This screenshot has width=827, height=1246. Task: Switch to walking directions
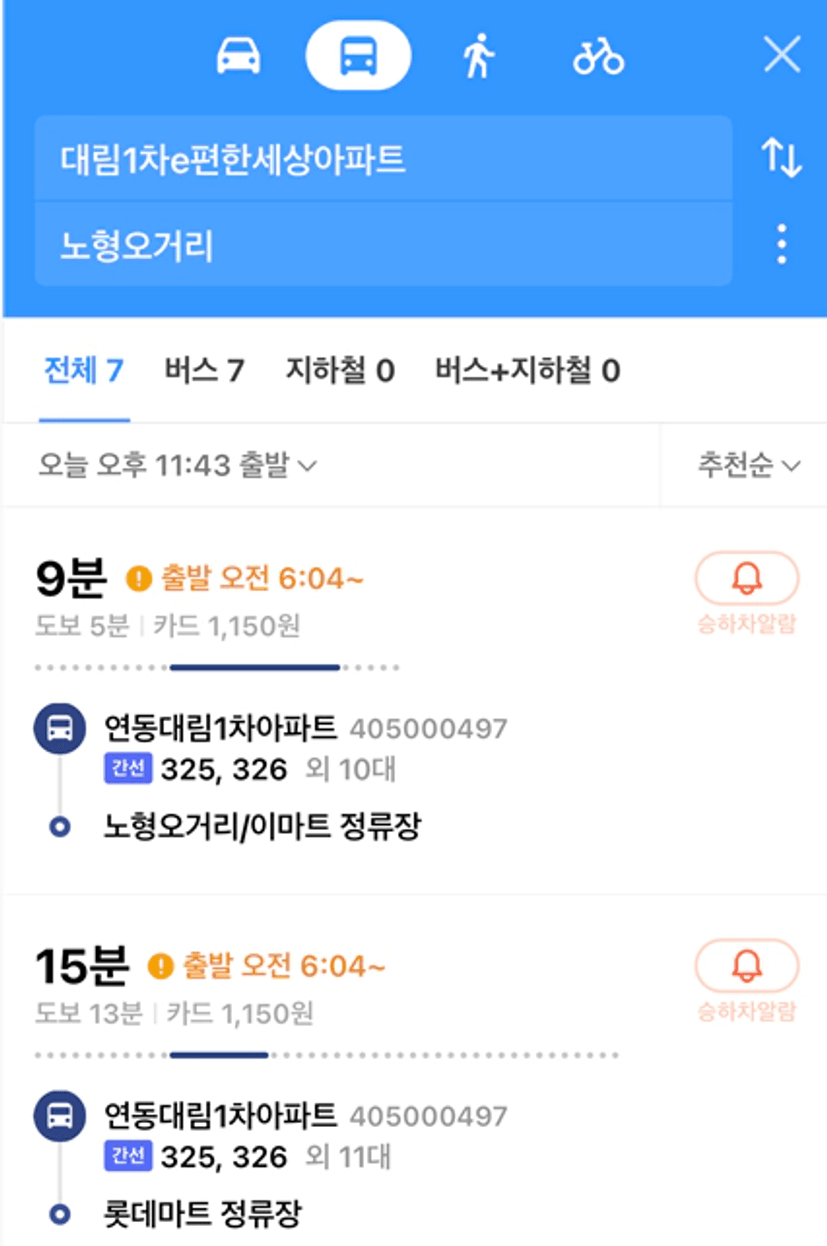click(x=479, y=55)
